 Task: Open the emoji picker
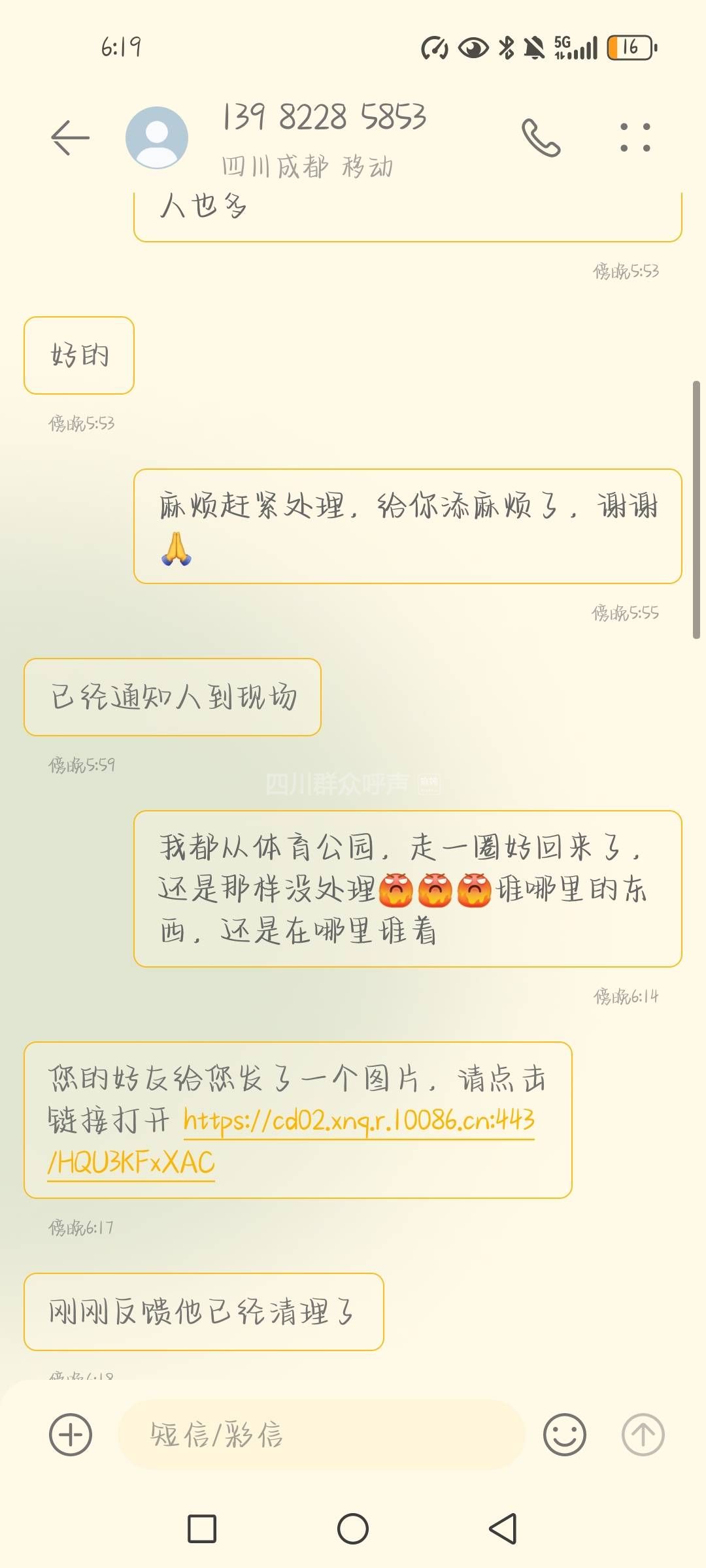(x=564, y=1435)
